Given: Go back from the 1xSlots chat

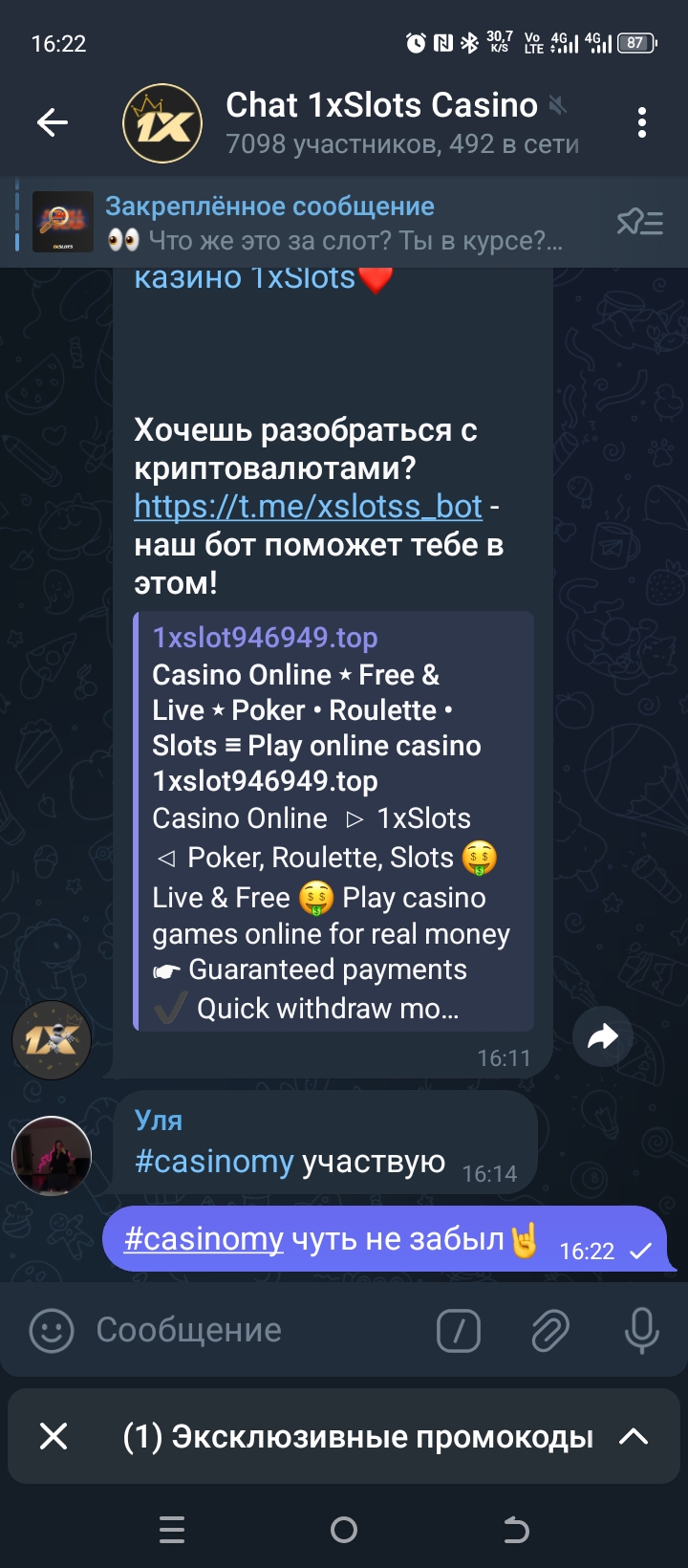Looking at the screenshot, I should (53, 122).
